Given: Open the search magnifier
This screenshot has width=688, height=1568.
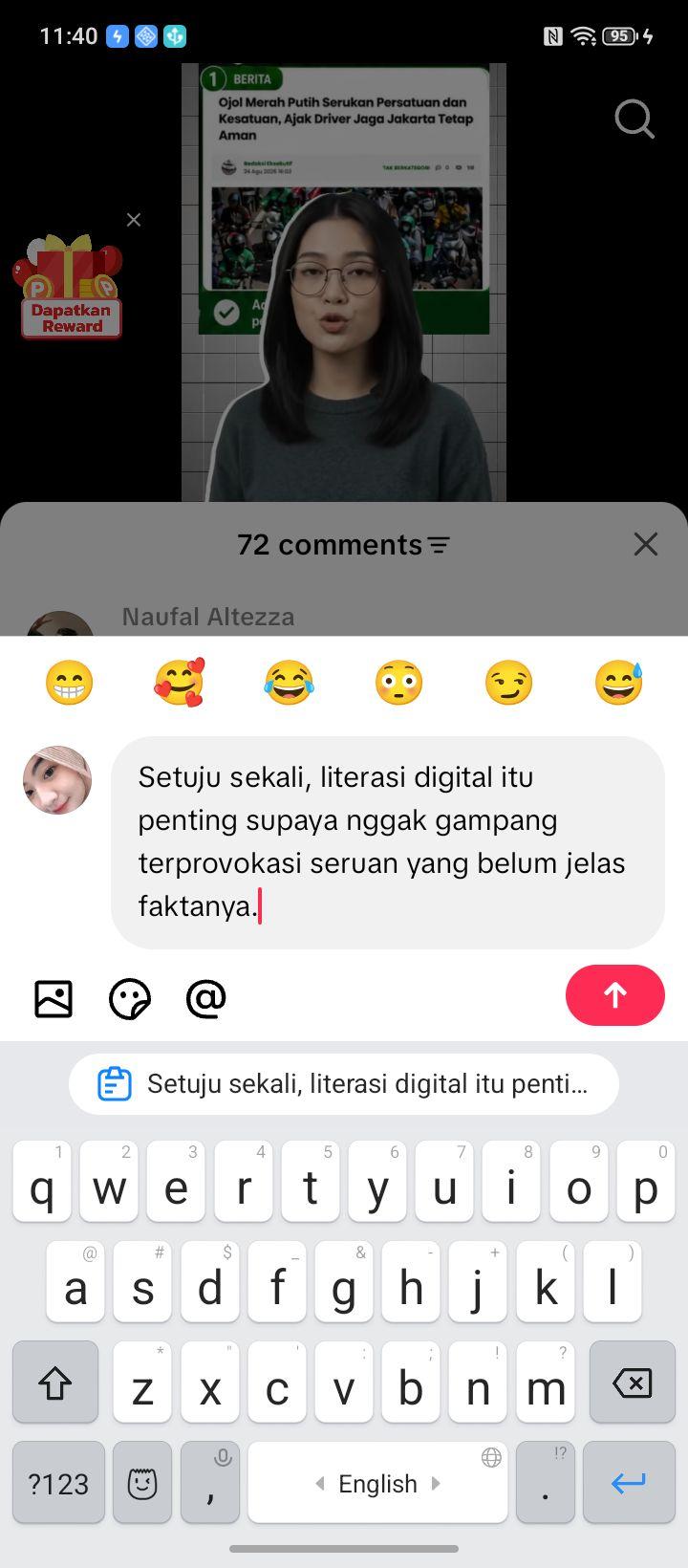Looking at the screenshot, I should (634, 120).
